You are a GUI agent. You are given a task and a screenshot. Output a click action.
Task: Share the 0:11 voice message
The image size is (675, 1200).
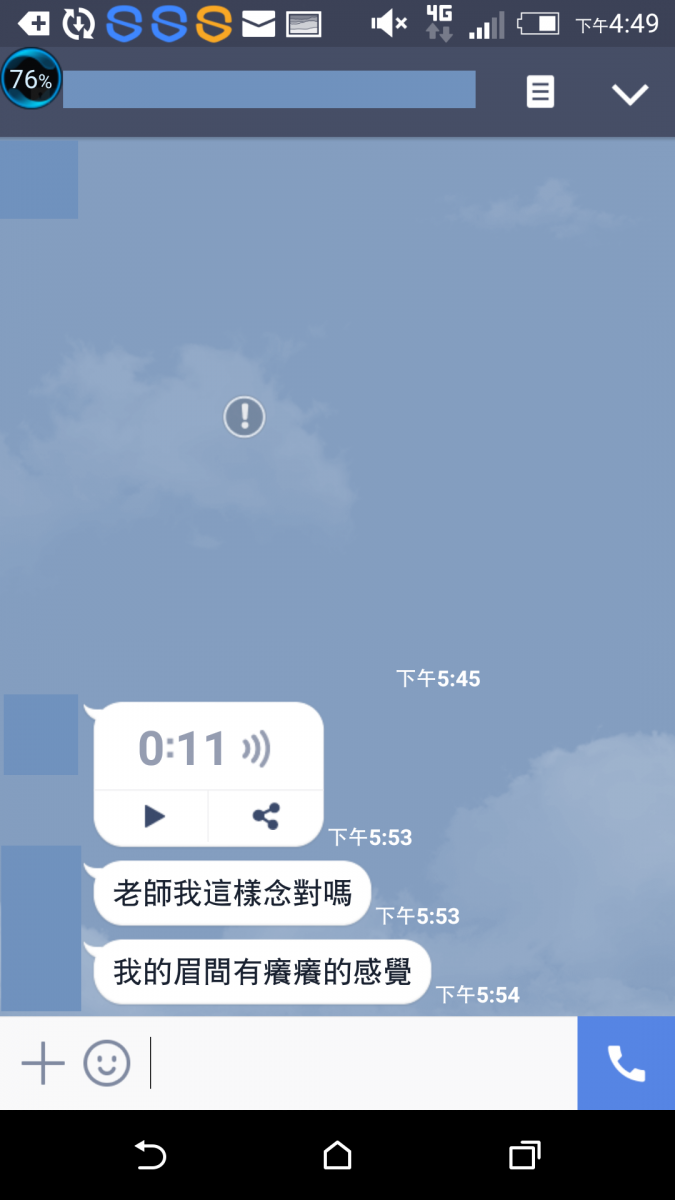(x=266, y=817)
